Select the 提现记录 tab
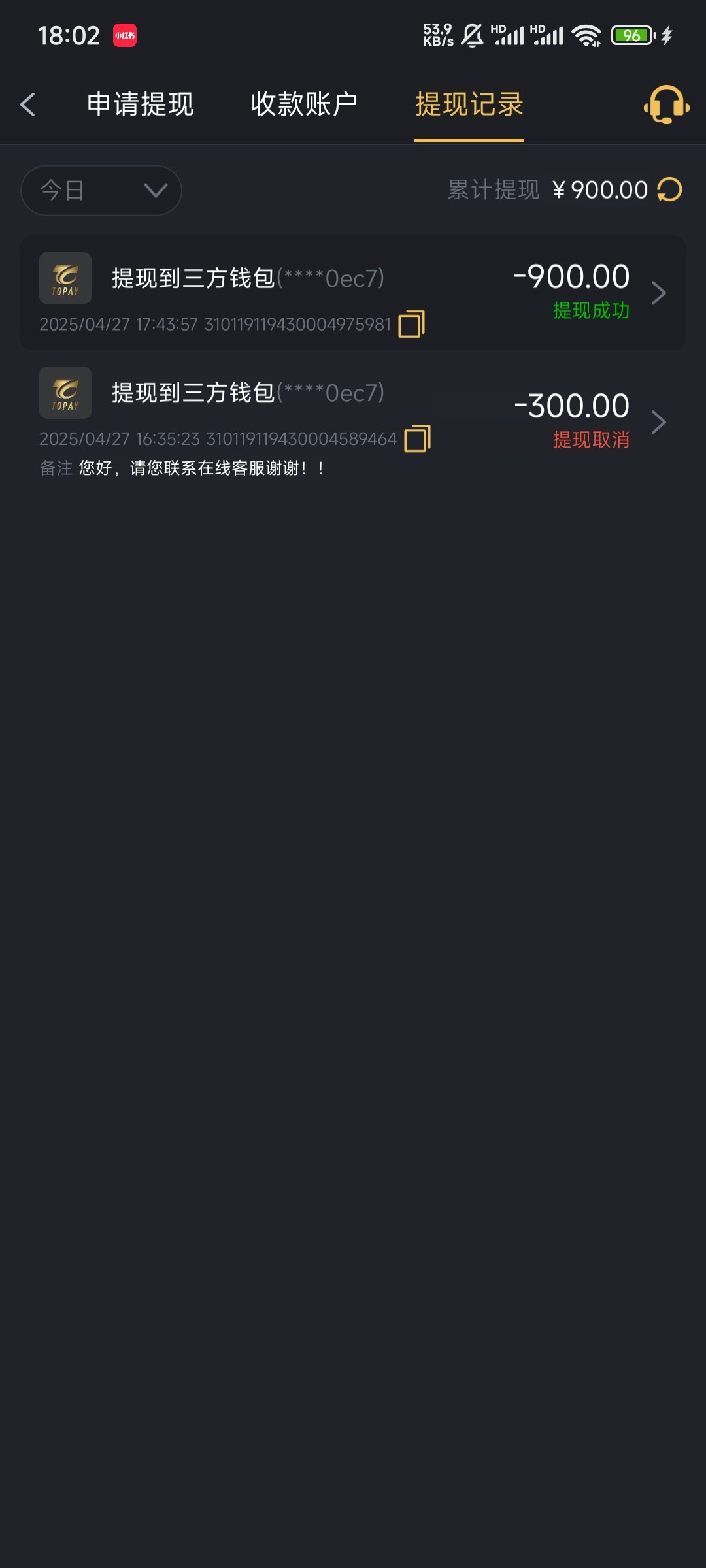The height and width of the screenshot is (1568, 706). pos(469,105)
